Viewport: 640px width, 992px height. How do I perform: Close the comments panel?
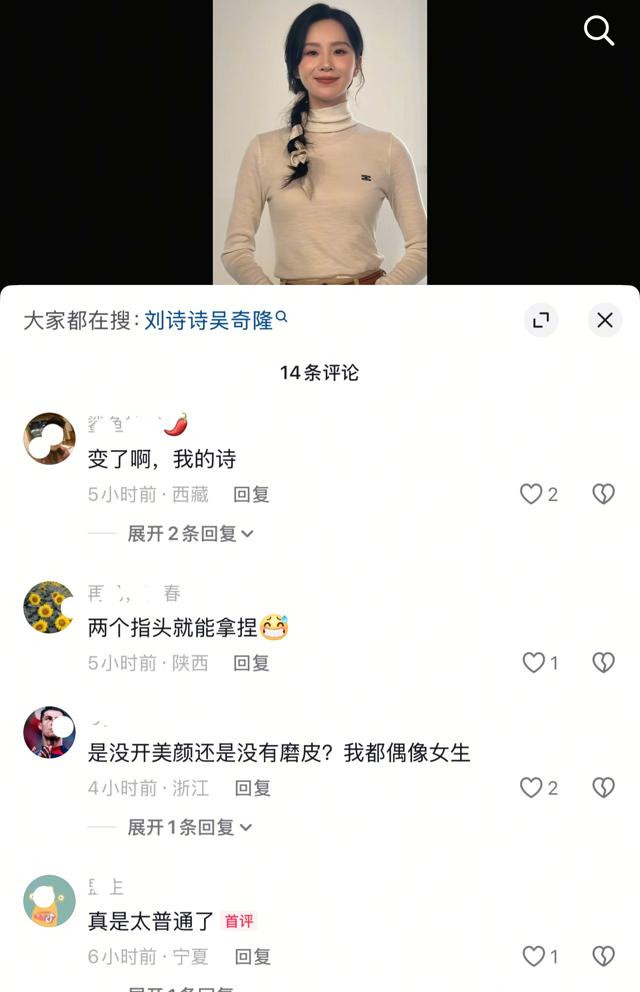[605, 320]
